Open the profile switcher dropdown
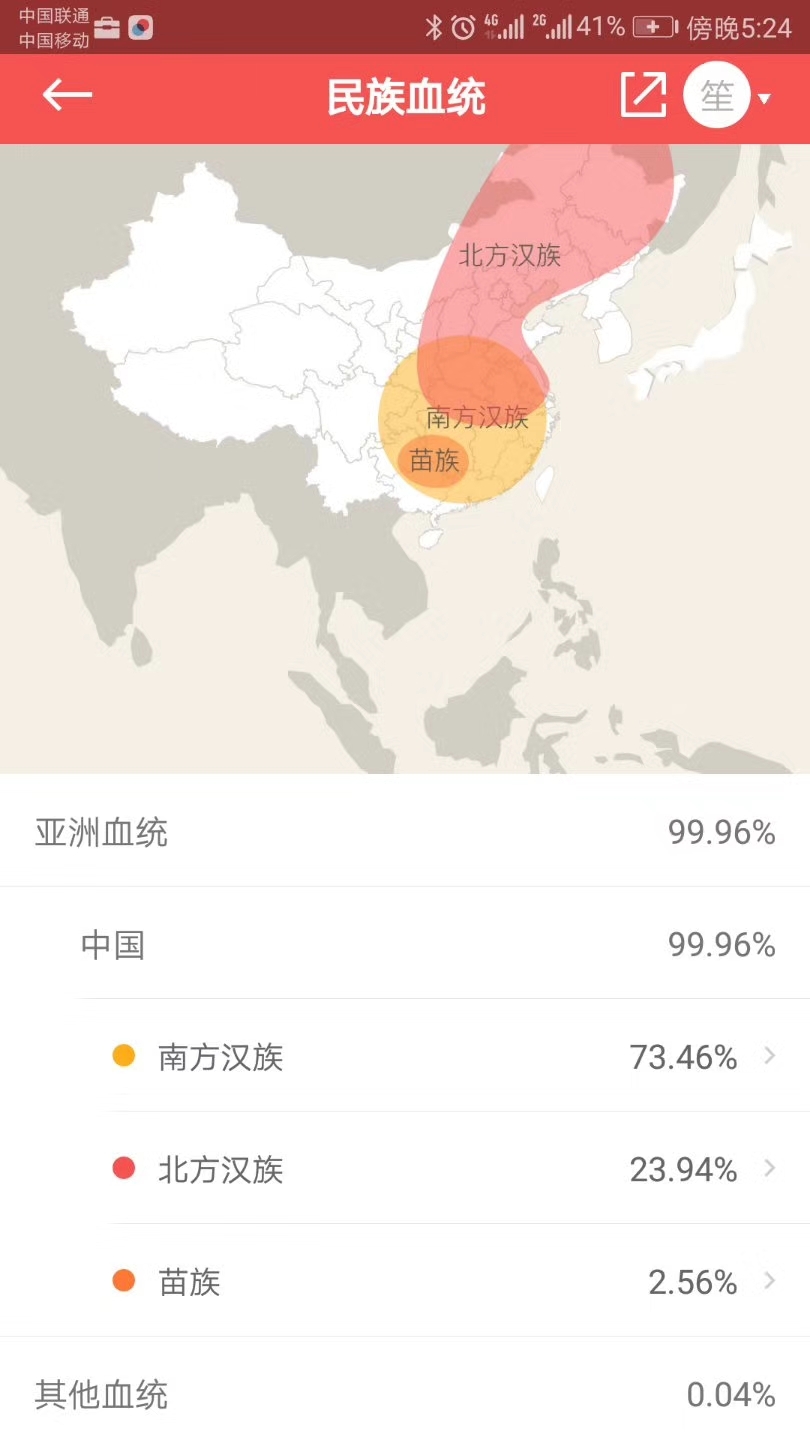This screenshot has height=1440, width=810. 728,97
